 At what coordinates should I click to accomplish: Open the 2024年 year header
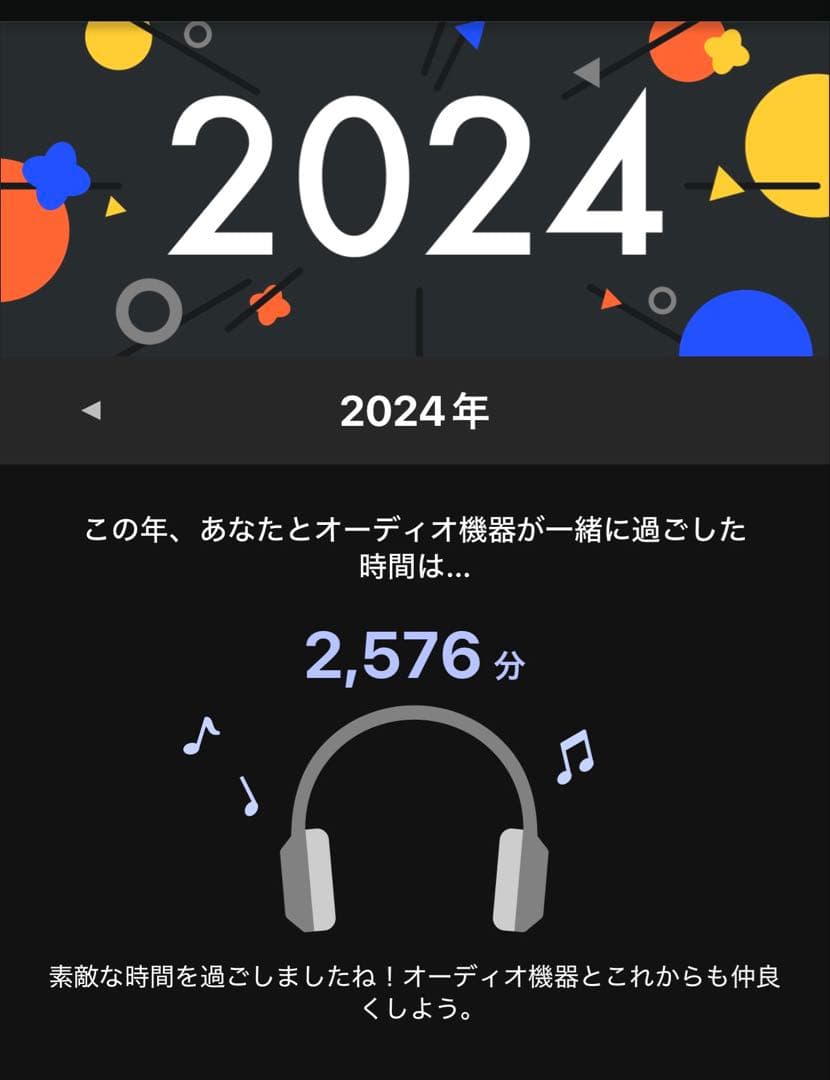414,408
